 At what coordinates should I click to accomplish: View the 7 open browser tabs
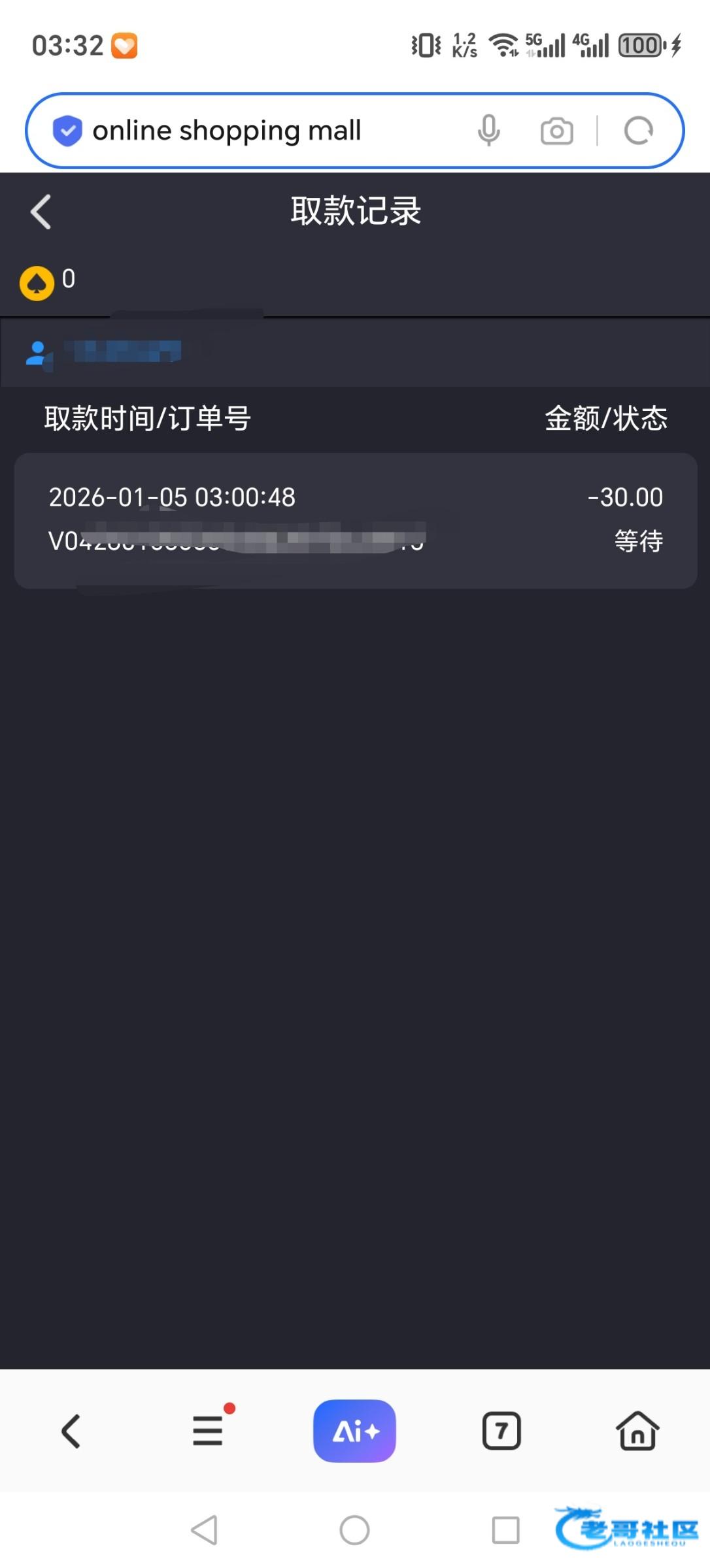point(501,1431)
